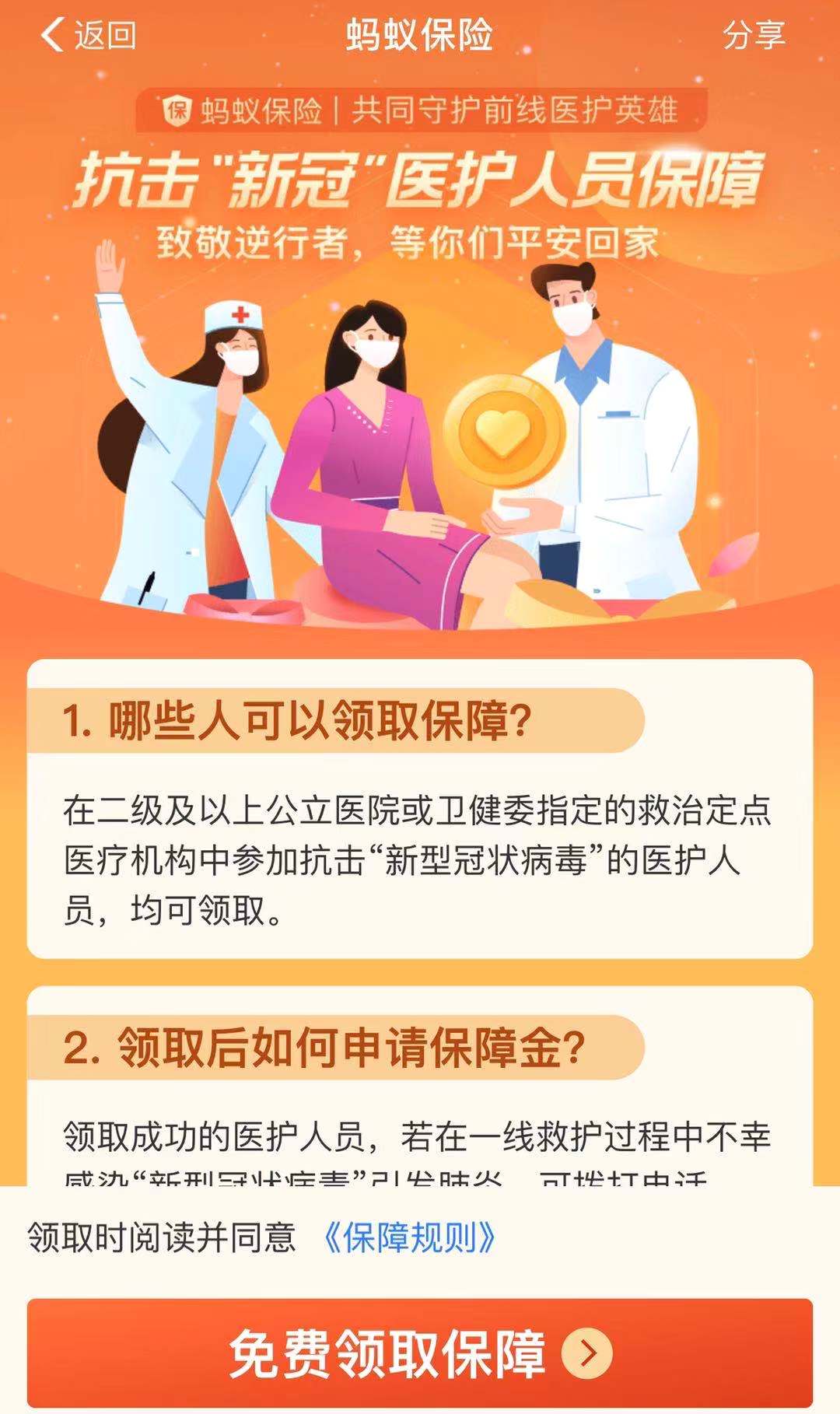This screenshot has height=1414, width=840.
Task: Tap the 免费领取保障 button
Action: [420, 1352]
